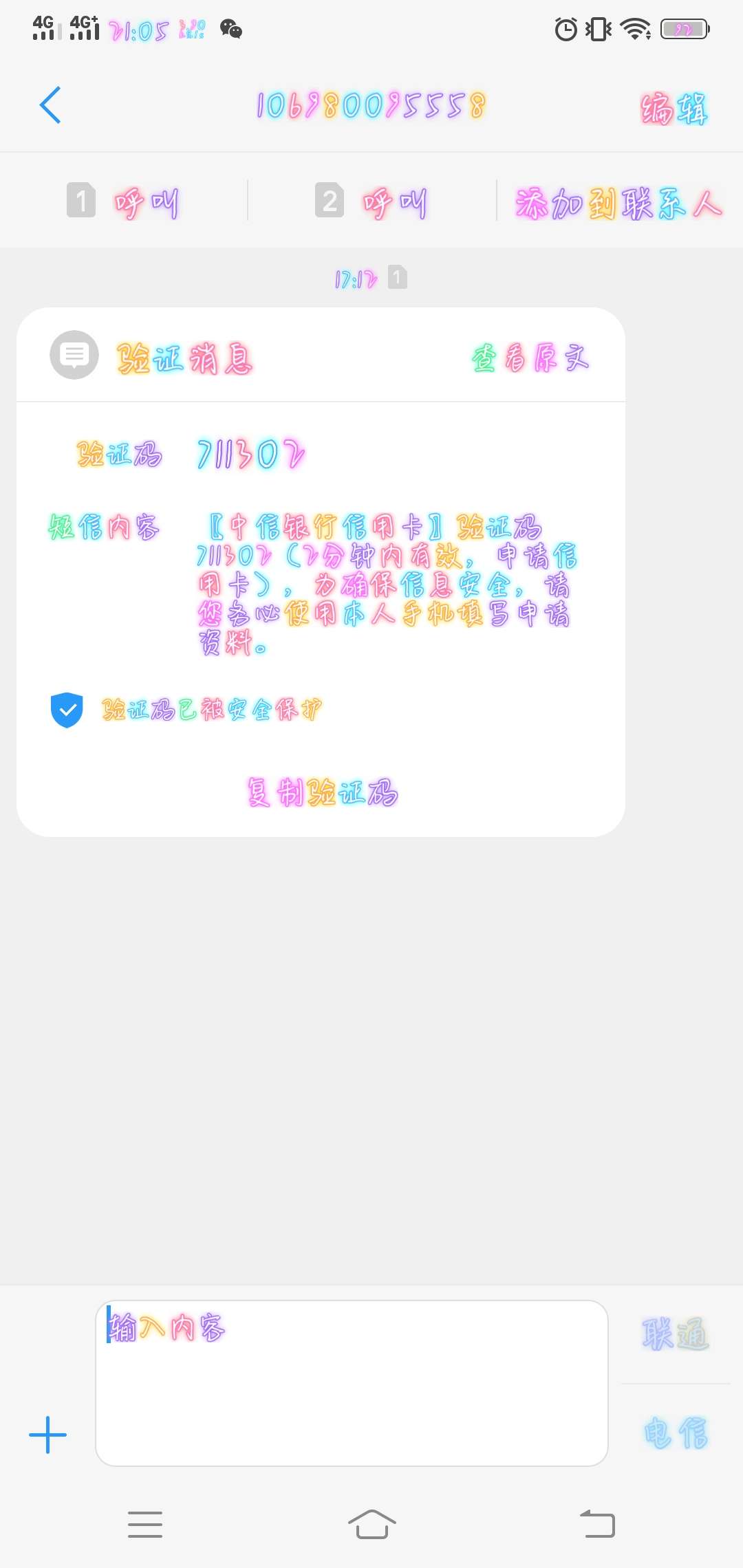The height and width of the screenshot is (1568, 743).
Task: Open the 编辑 option at top right
Action: 673,107
